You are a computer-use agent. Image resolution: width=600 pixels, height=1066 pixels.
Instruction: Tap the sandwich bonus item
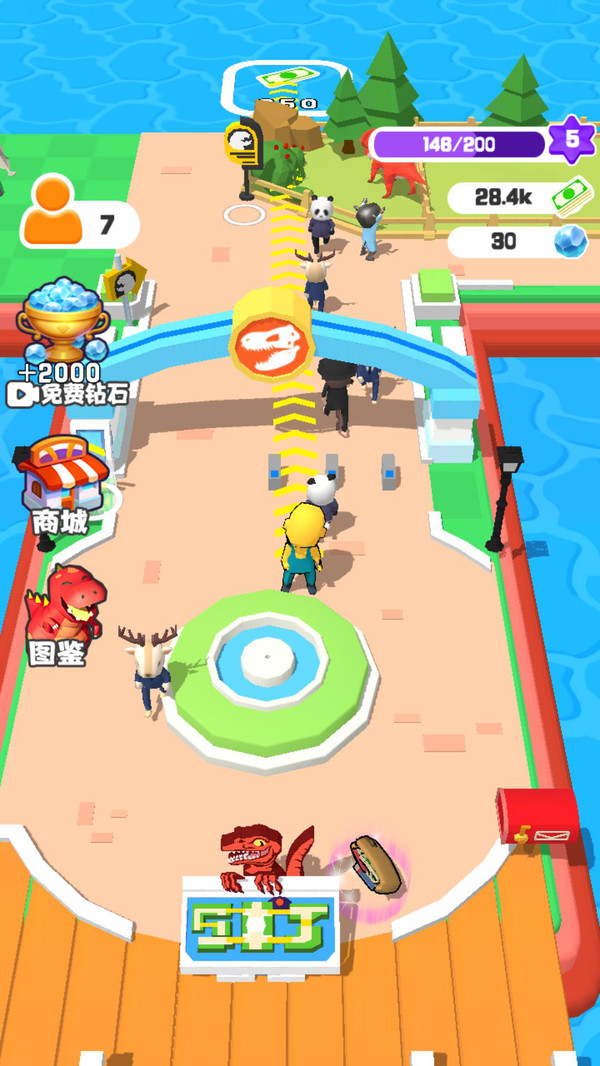click(x=378, y=866)
